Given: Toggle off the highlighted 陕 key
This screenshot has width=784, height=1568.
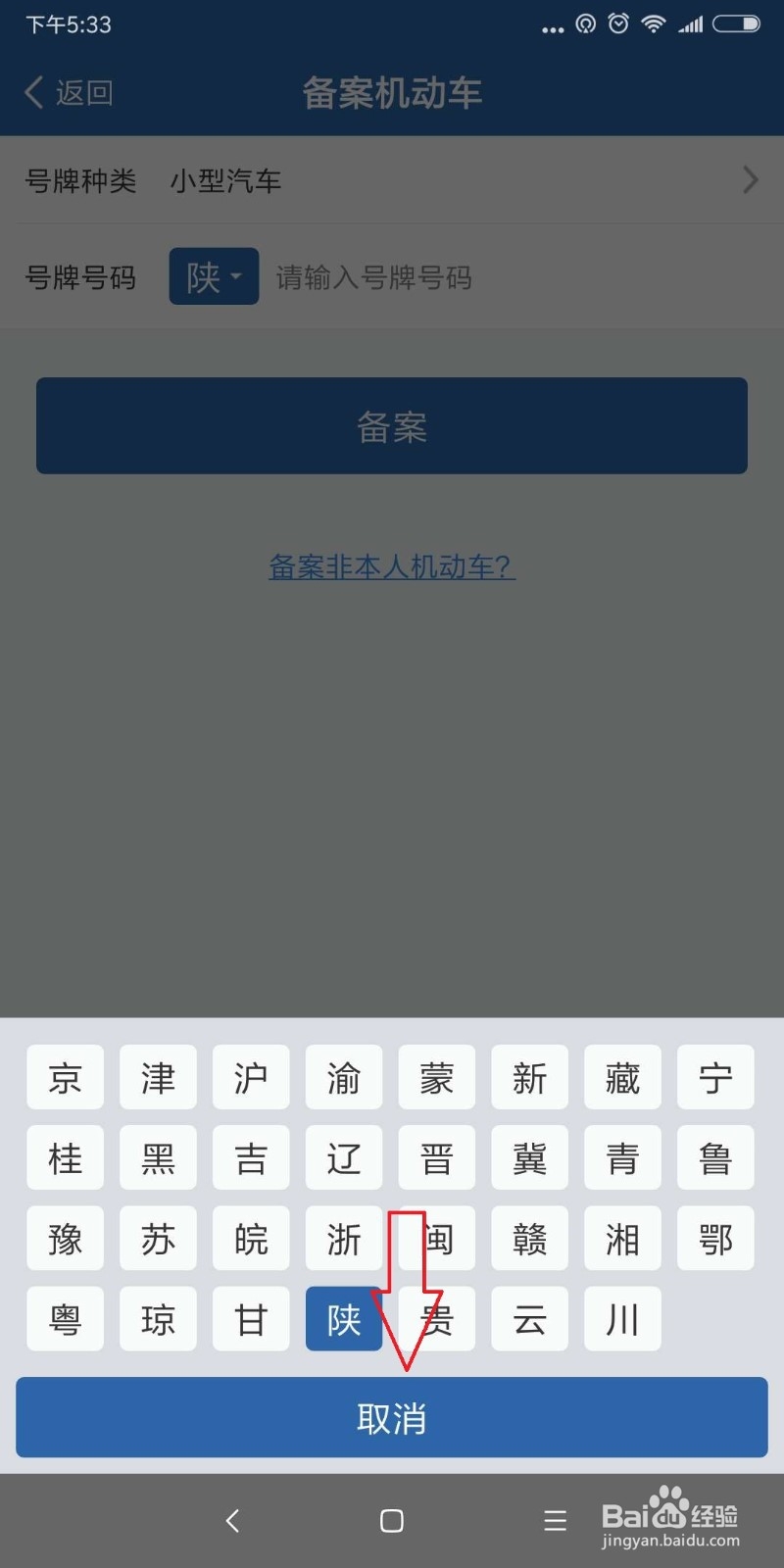Looking at the screenshot, I should pyautogui.click(x=343, y=1319).
